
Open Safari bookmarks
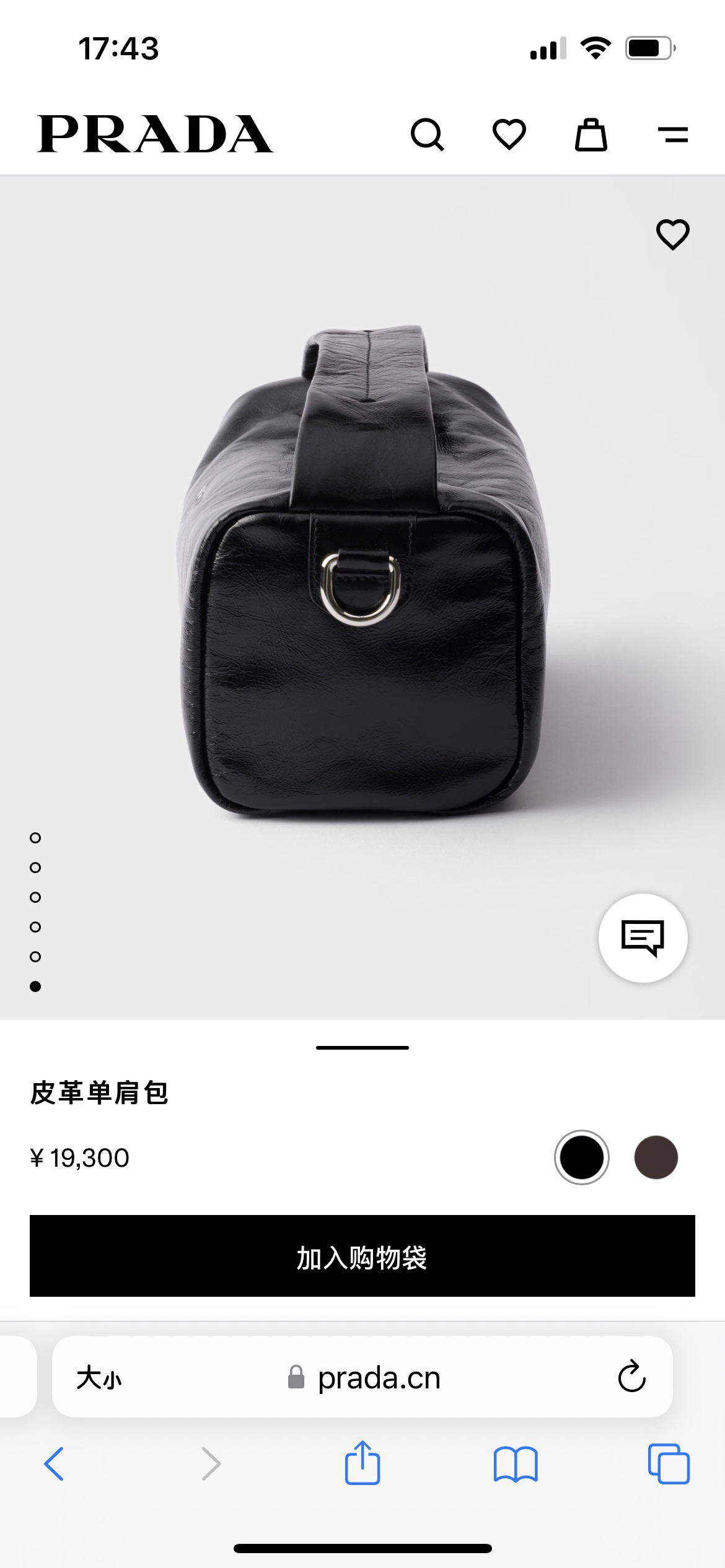pyautogui.click(x=516, y=1464)
